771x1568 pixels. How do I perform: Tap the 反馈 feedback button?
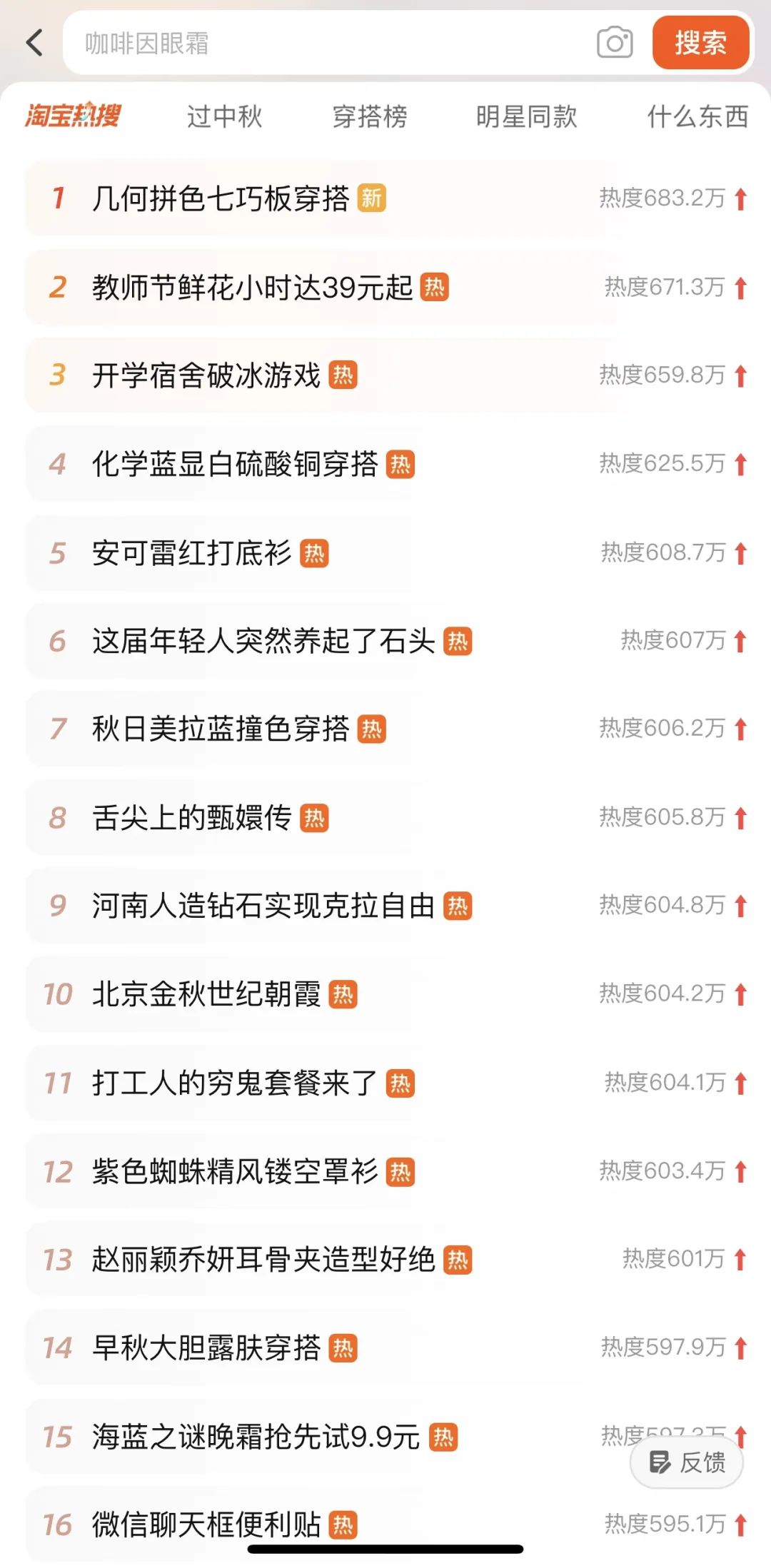pyautogui.click(x=687, y=1462)
